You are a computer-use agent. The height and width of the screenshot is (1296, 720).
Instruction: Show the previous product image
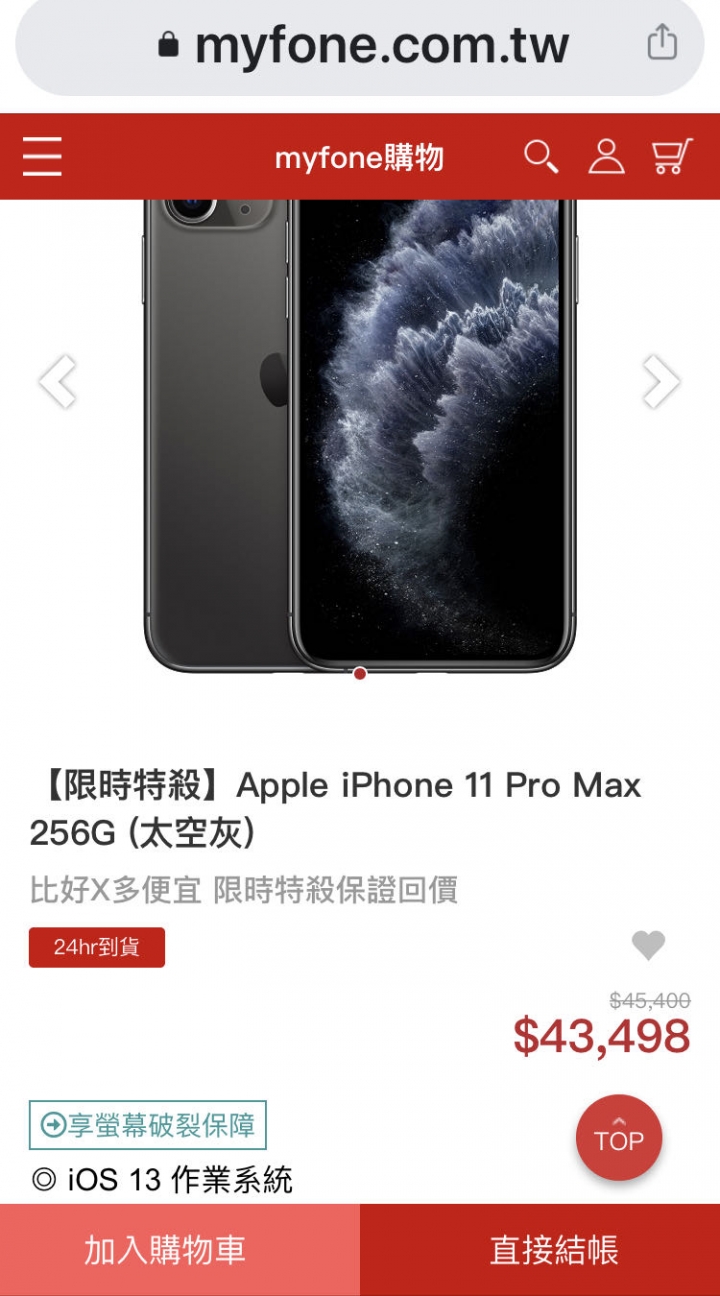point(57,381)
